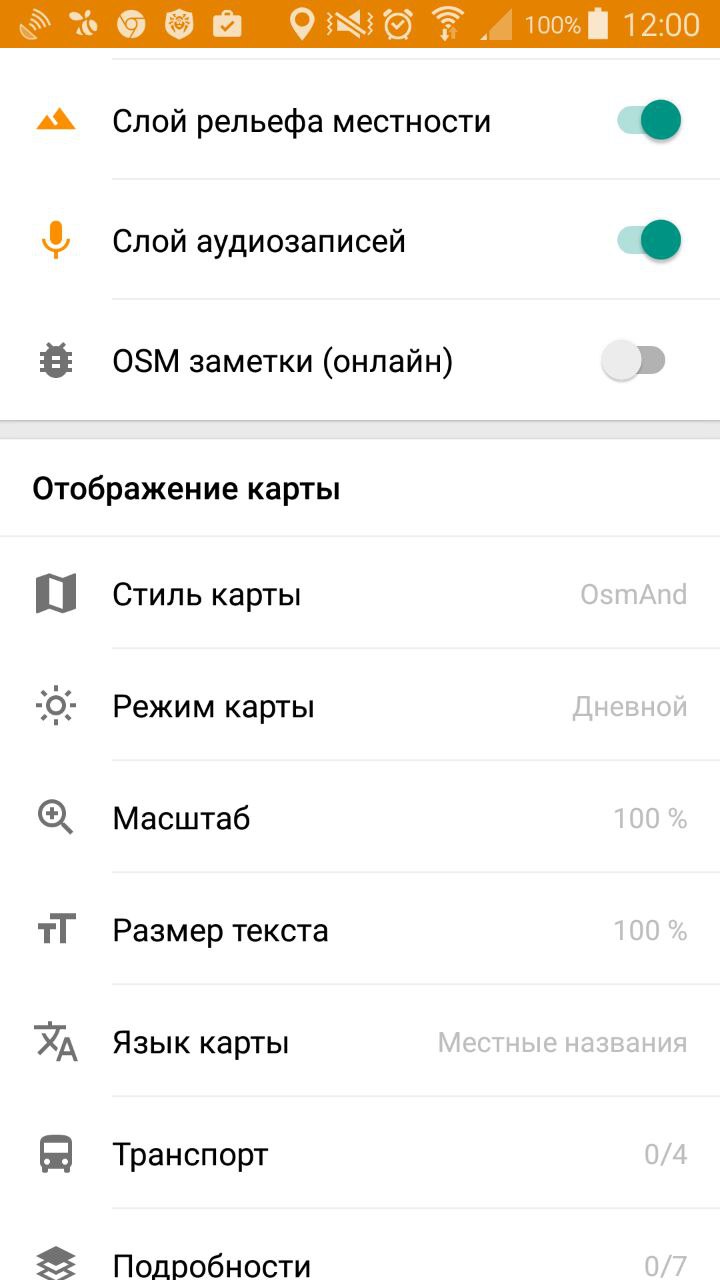The width and height of the screenshot is (720, 1280).
Task: Select Язык карты row
Action: [x=360, y=1043]
